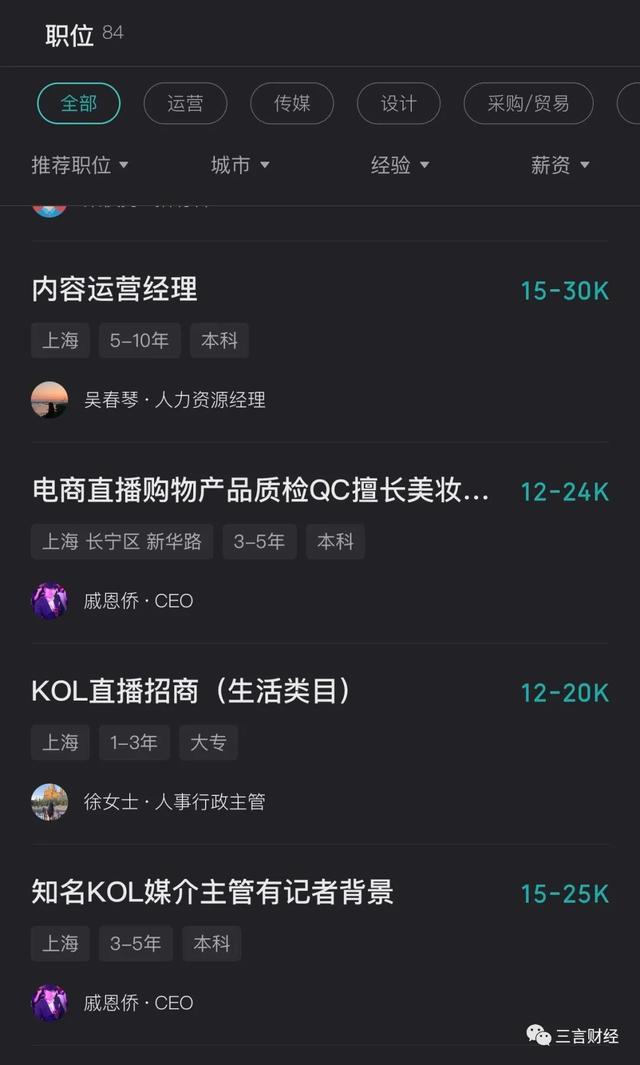Filter jobs by 运营 category

(x=185, y=104)
